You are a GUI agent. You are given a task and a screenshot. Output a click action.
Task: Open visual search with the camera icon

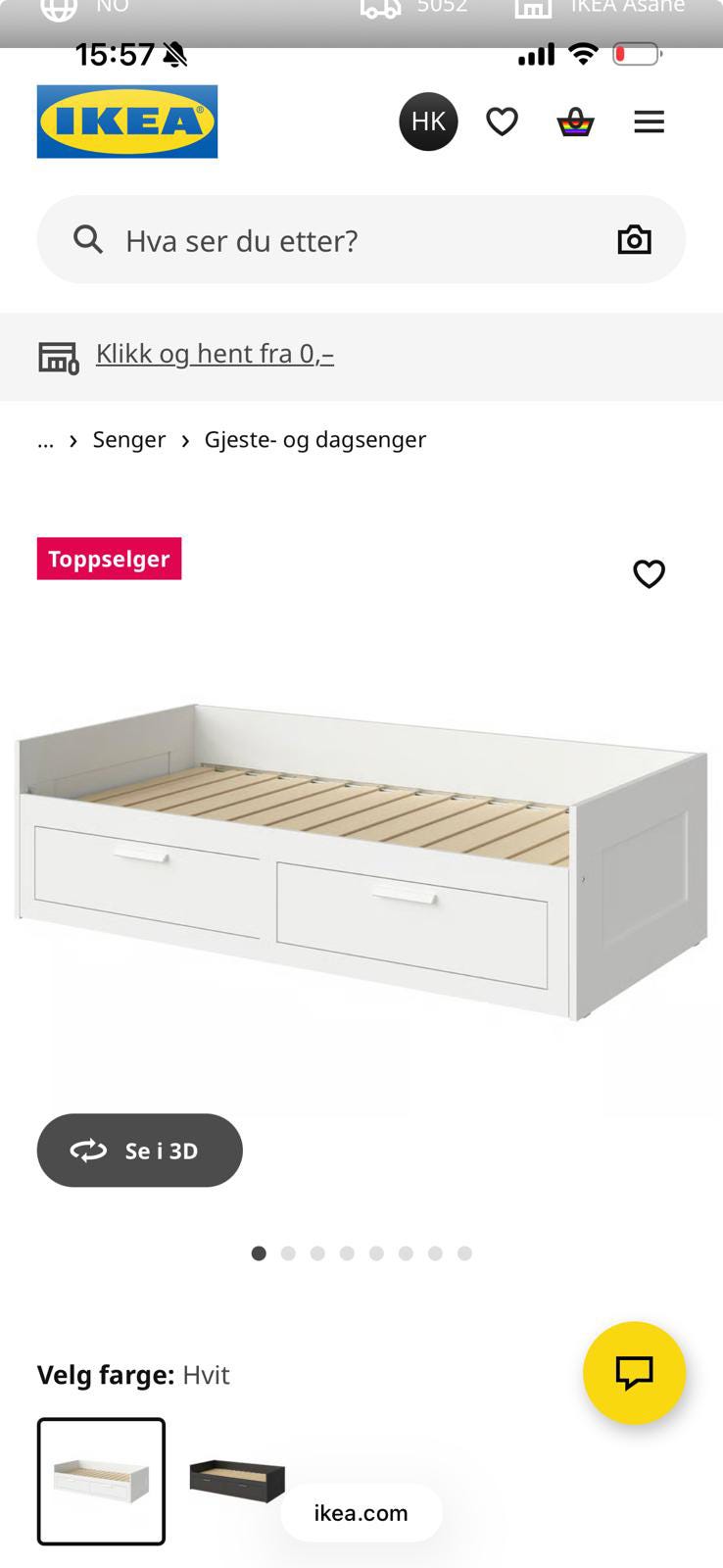point(634,239)
